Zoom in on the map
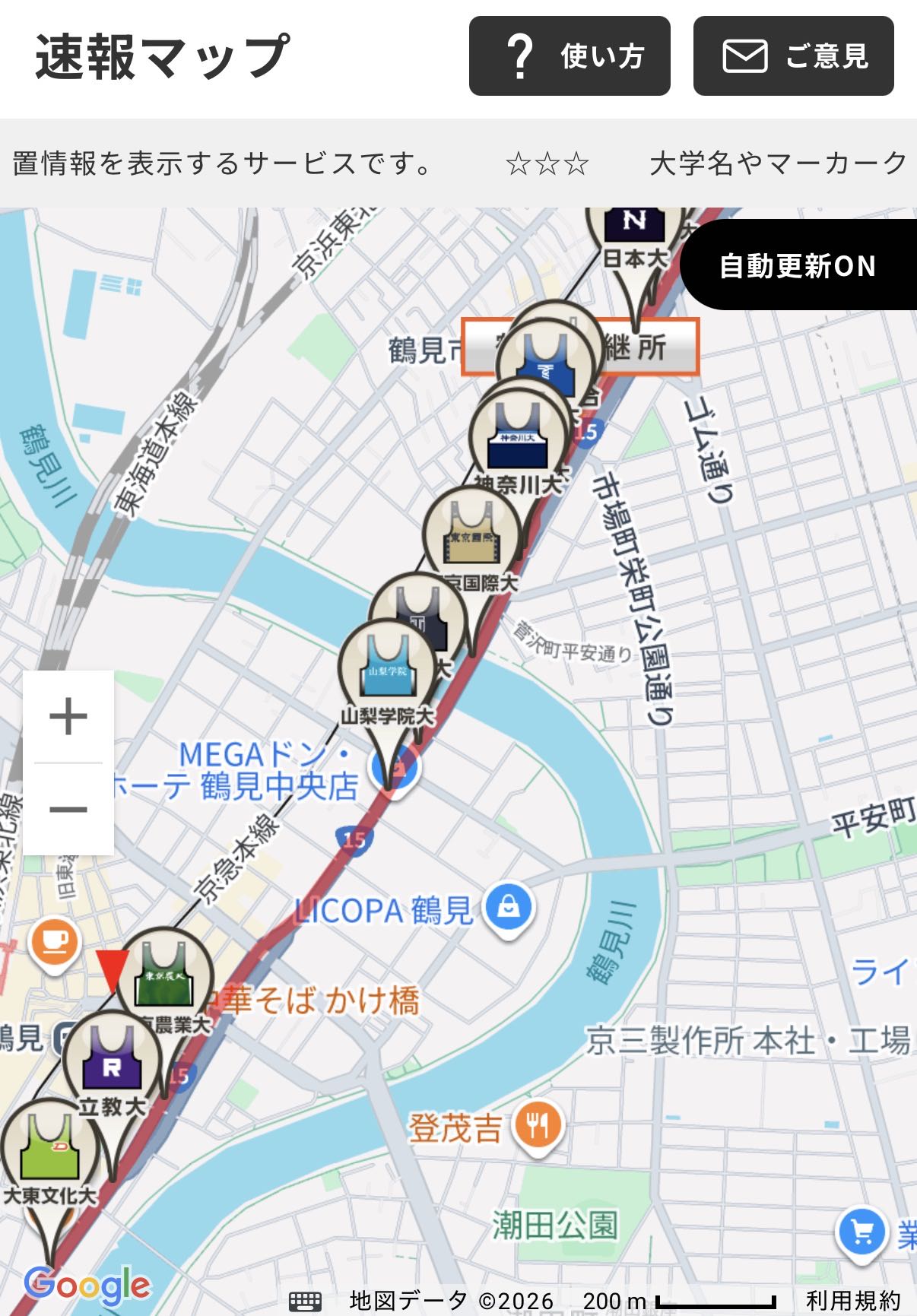917x1316 pixels. (x=68, y=716)
